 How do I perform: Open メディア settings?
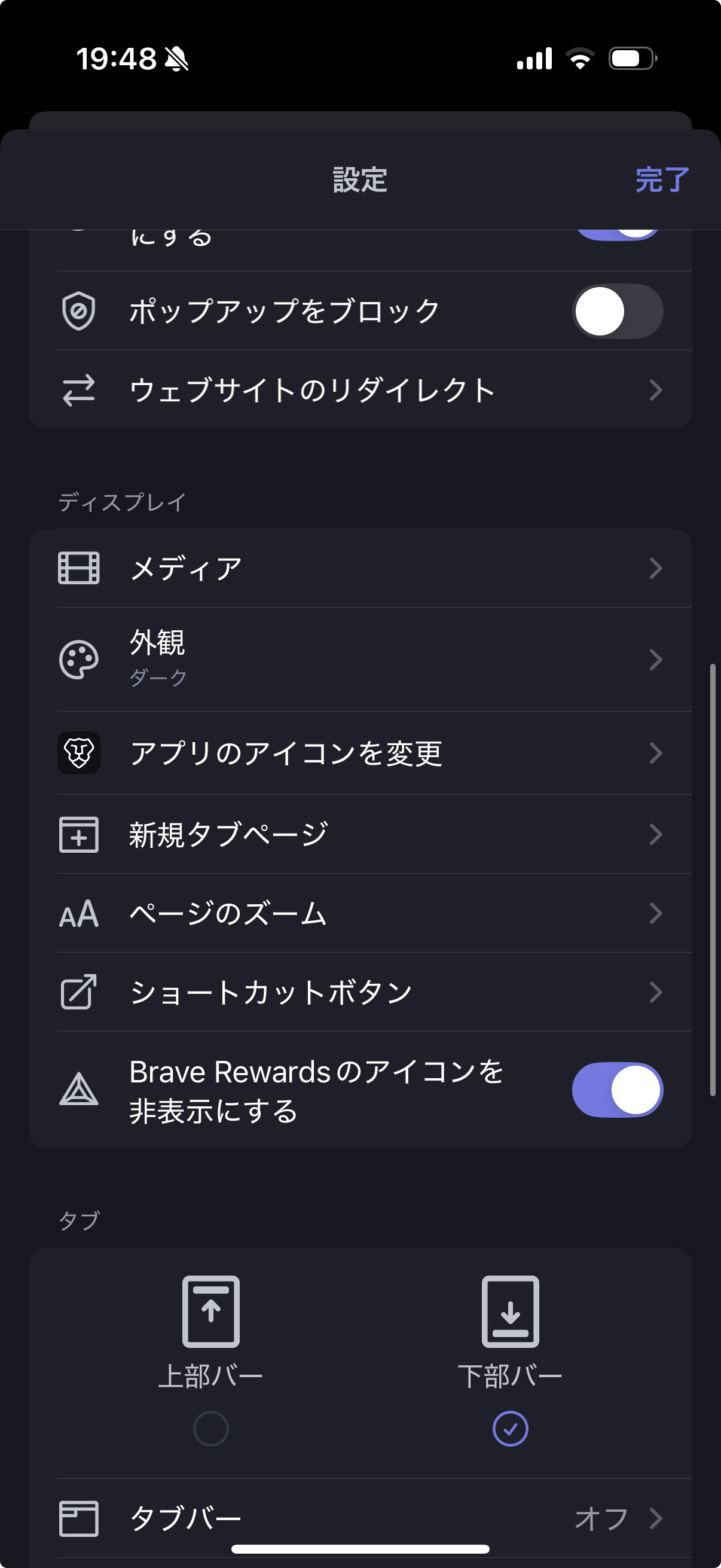(360, 568)
